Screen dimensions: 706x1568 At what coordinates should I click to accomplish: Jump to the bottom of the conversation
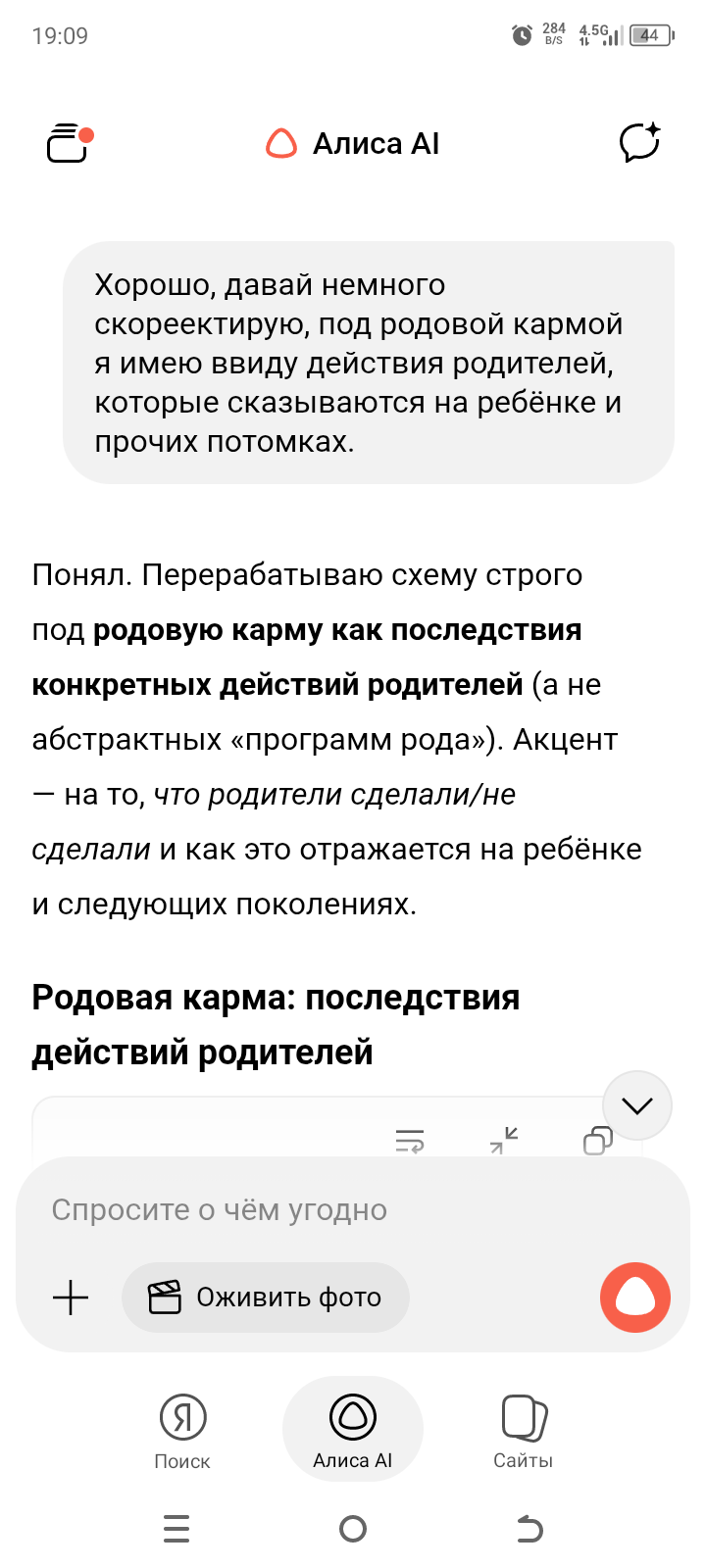click(637, 1105)
